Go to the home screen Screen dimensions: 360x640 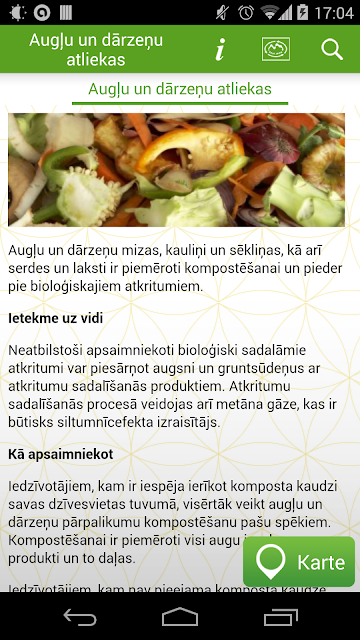[x=180, y=616]
